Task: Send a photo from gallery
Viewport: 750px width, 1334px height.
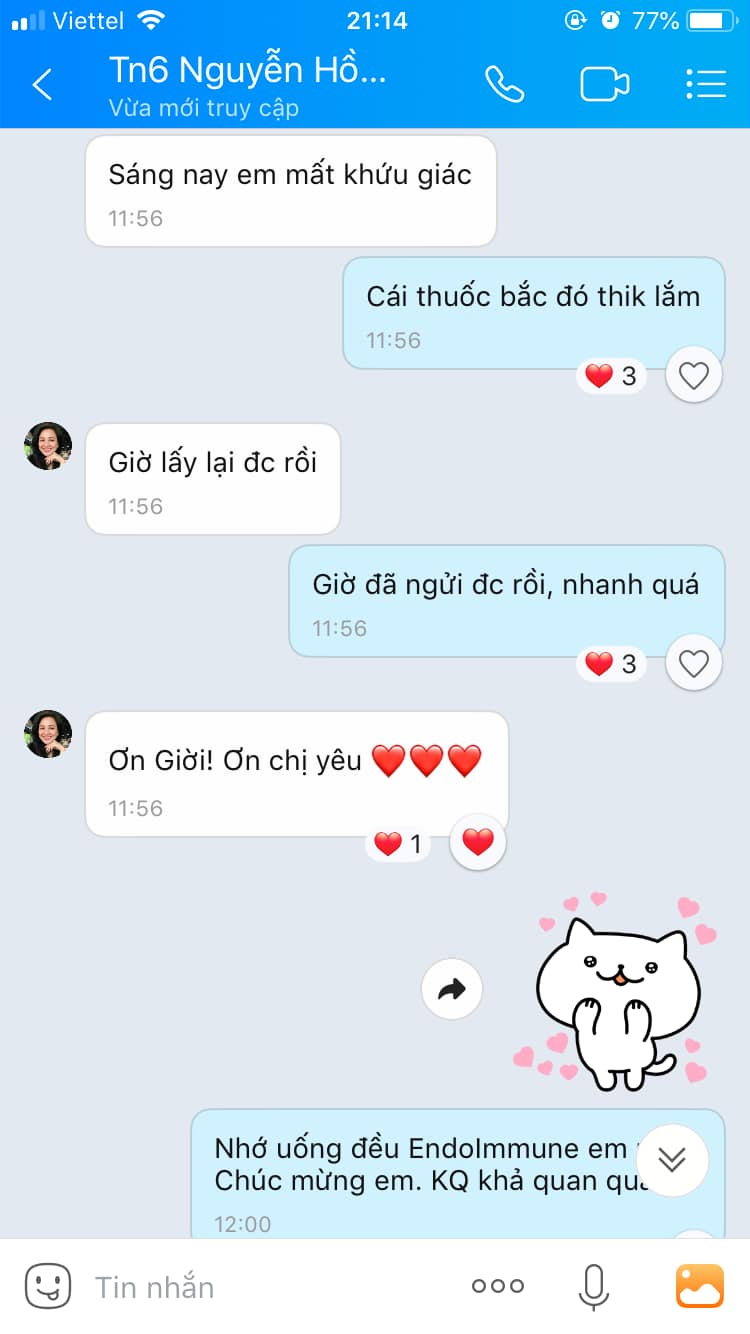Action: point(699,1286)
